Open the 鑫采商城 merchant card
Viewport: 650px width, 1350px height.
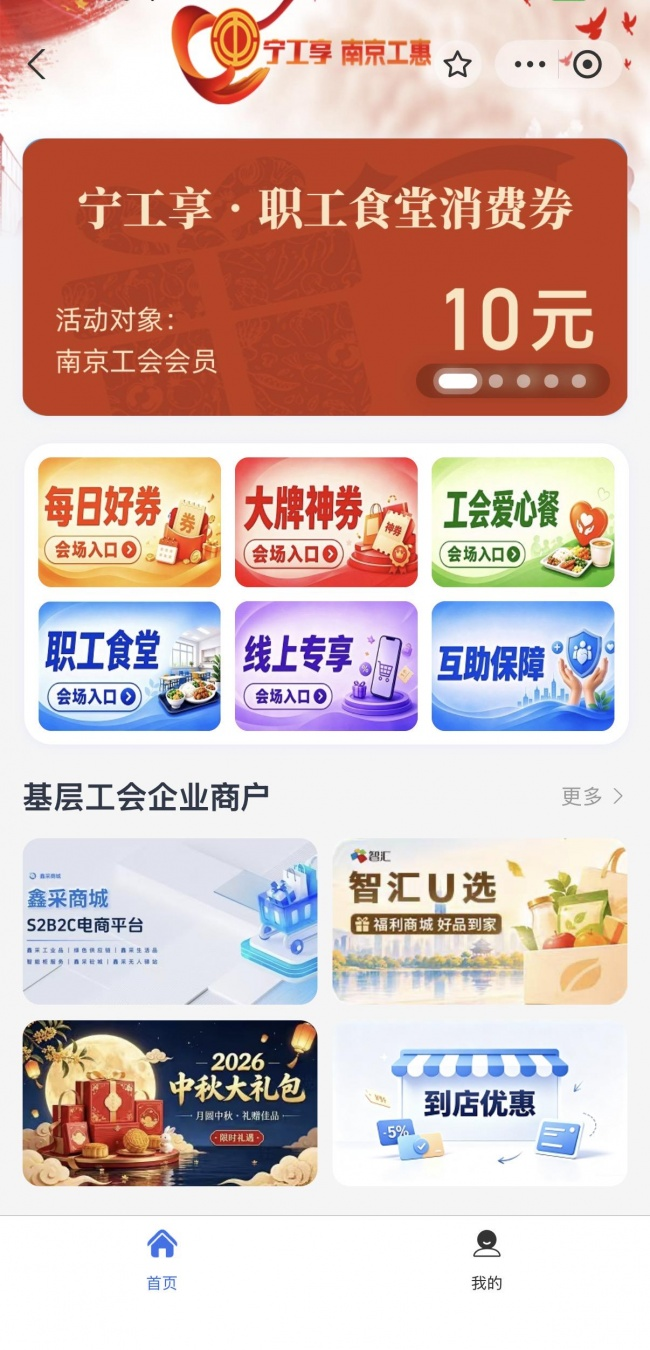(170, 921)
